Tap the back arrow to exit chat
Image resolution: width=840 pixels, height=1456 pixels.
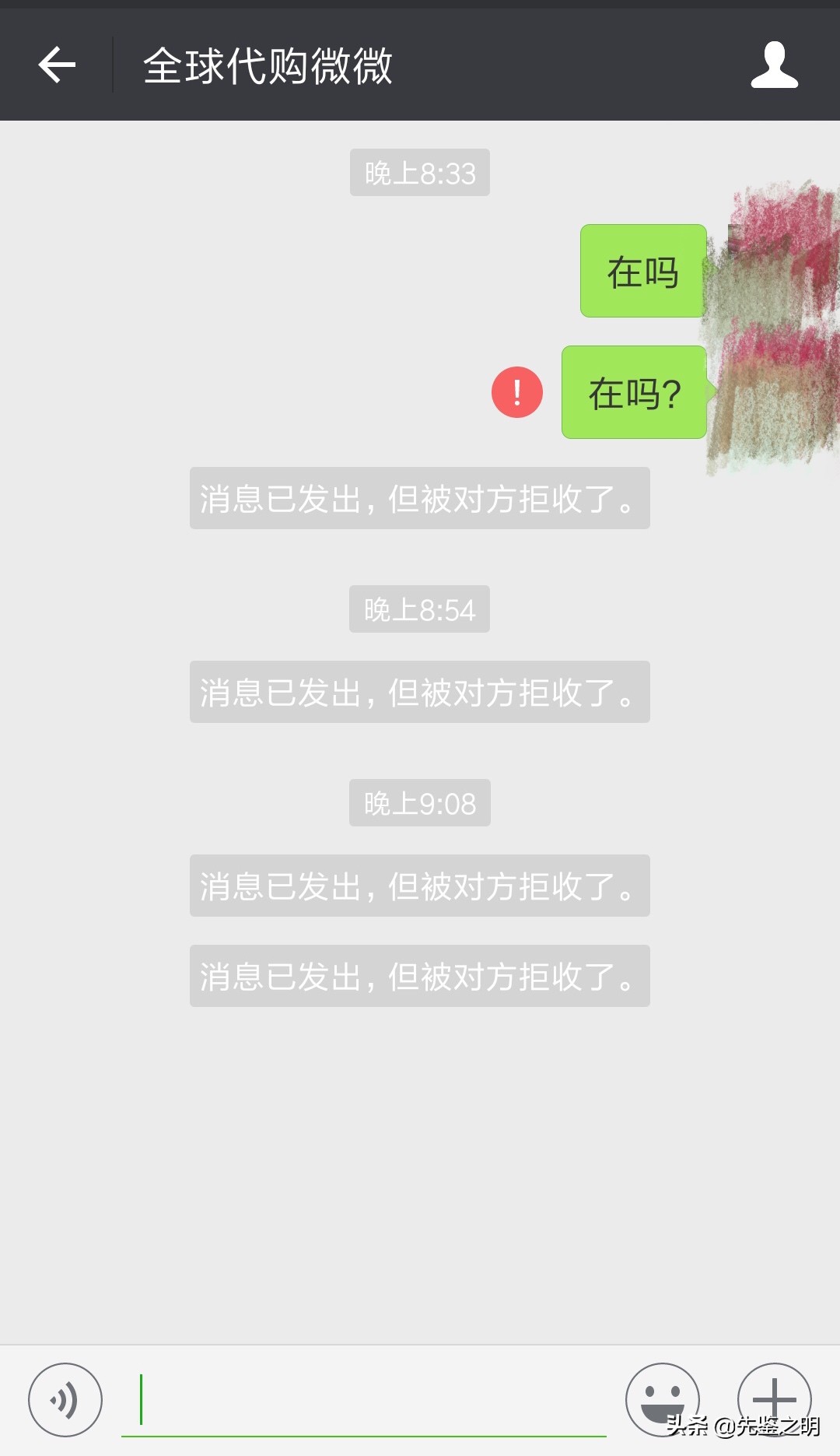coord(56,66)
